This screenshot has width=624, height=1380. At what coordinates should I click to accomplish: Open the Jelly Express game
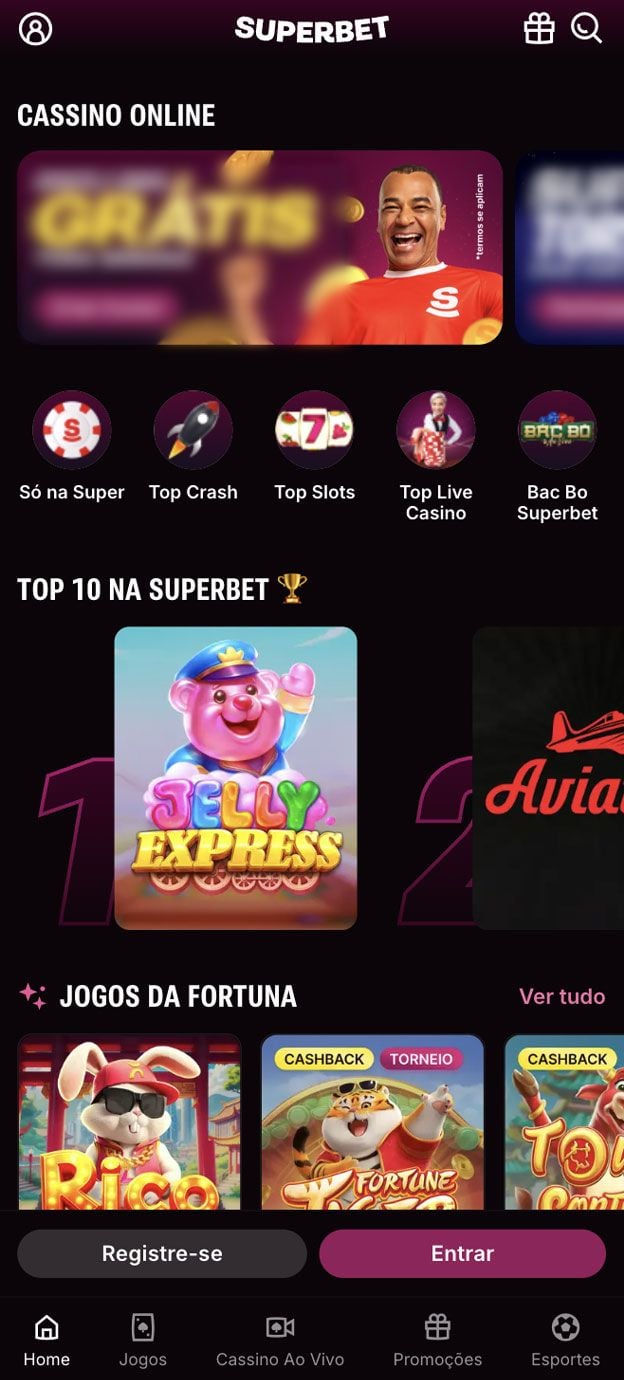click(x=236, y=778)
